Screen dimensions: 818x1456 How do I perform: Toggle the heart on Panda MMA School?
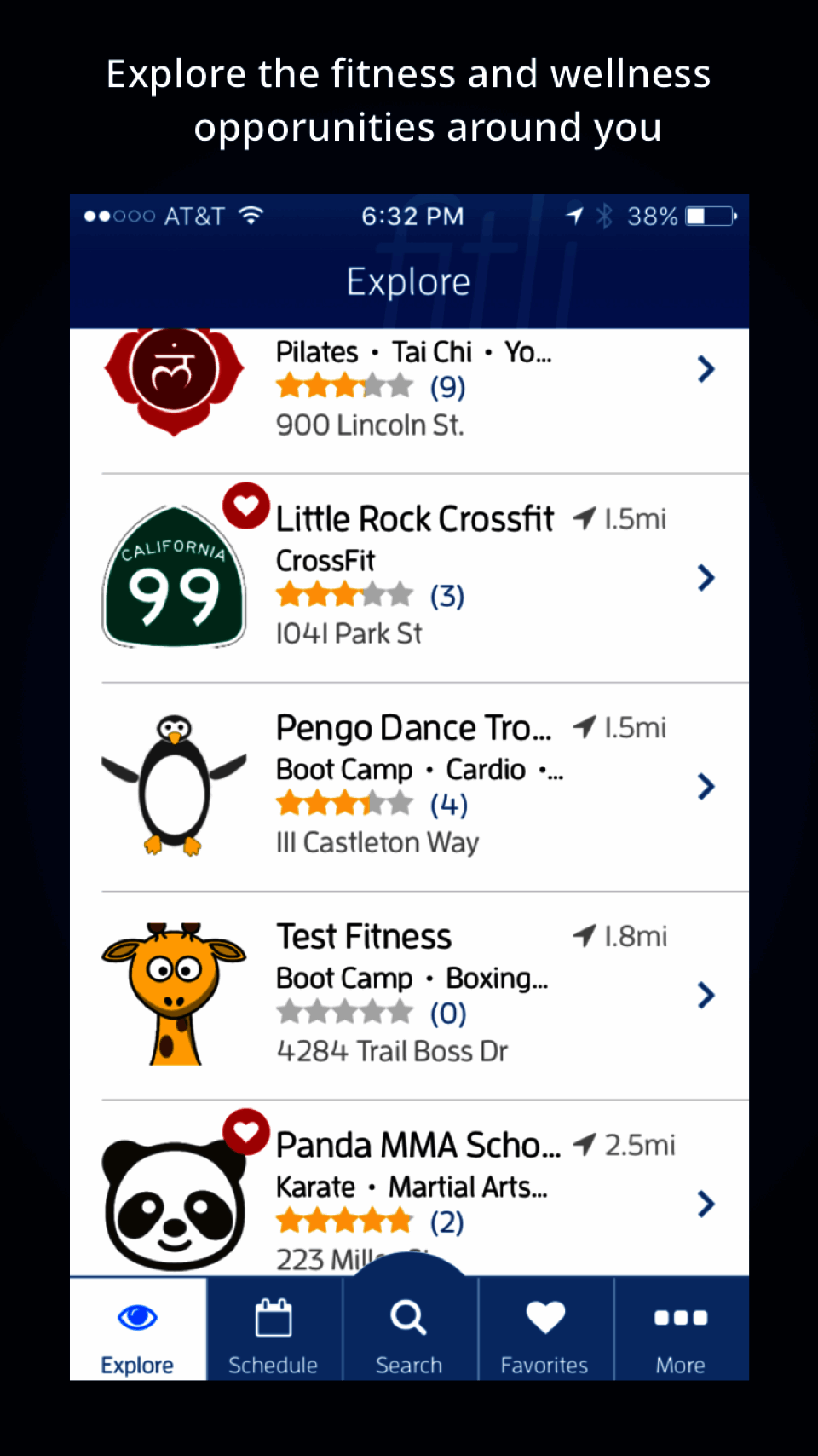pos(245,1133)
